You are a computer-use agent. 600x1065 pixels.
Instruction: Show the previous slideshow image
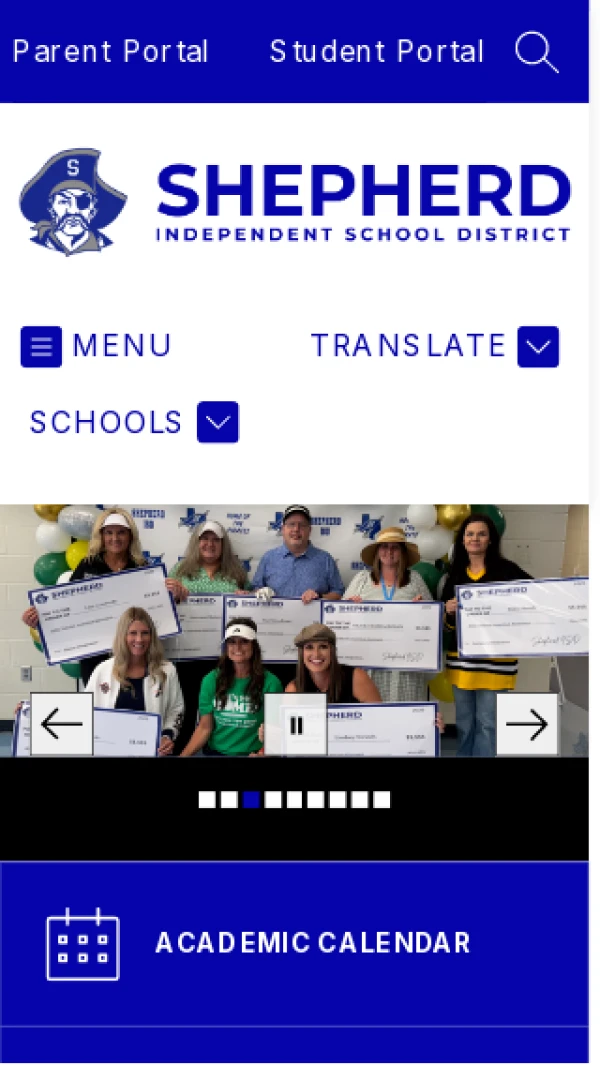point(61,724)
